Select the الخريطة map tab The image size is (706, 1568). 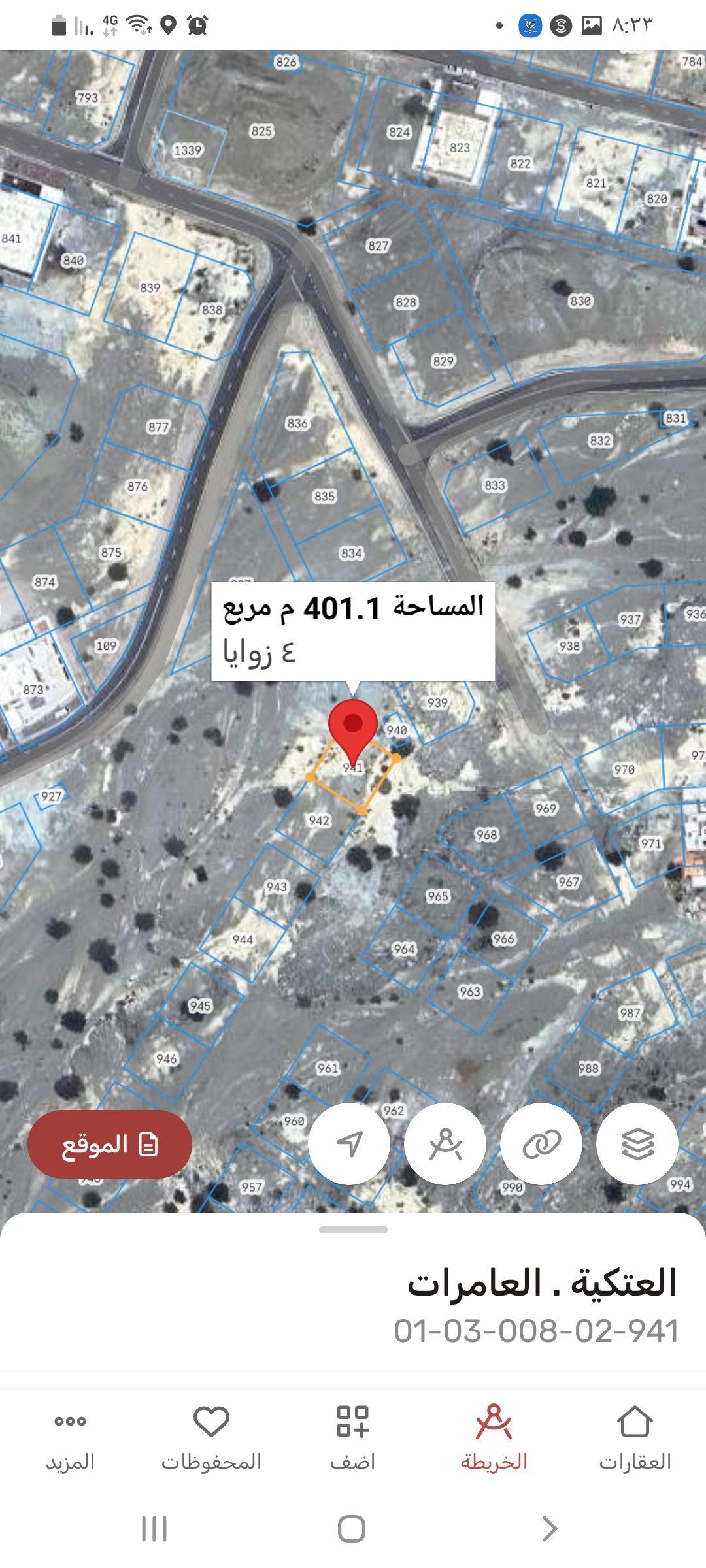pos(494,1439)
